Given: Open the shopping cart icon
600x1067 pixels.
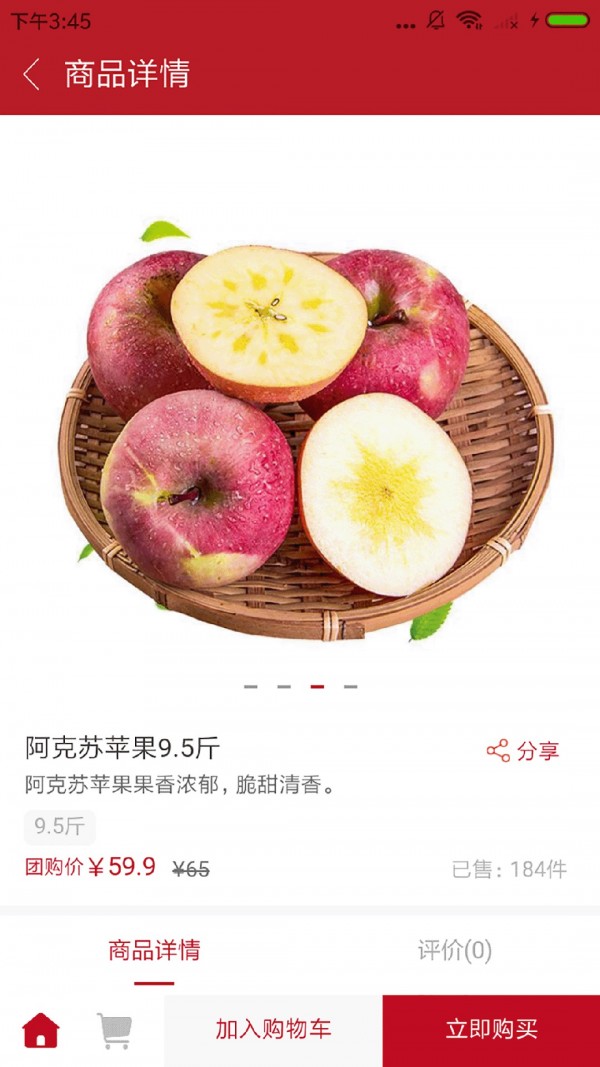Looking at the screenshot, I should click(x=115, y=1030).
